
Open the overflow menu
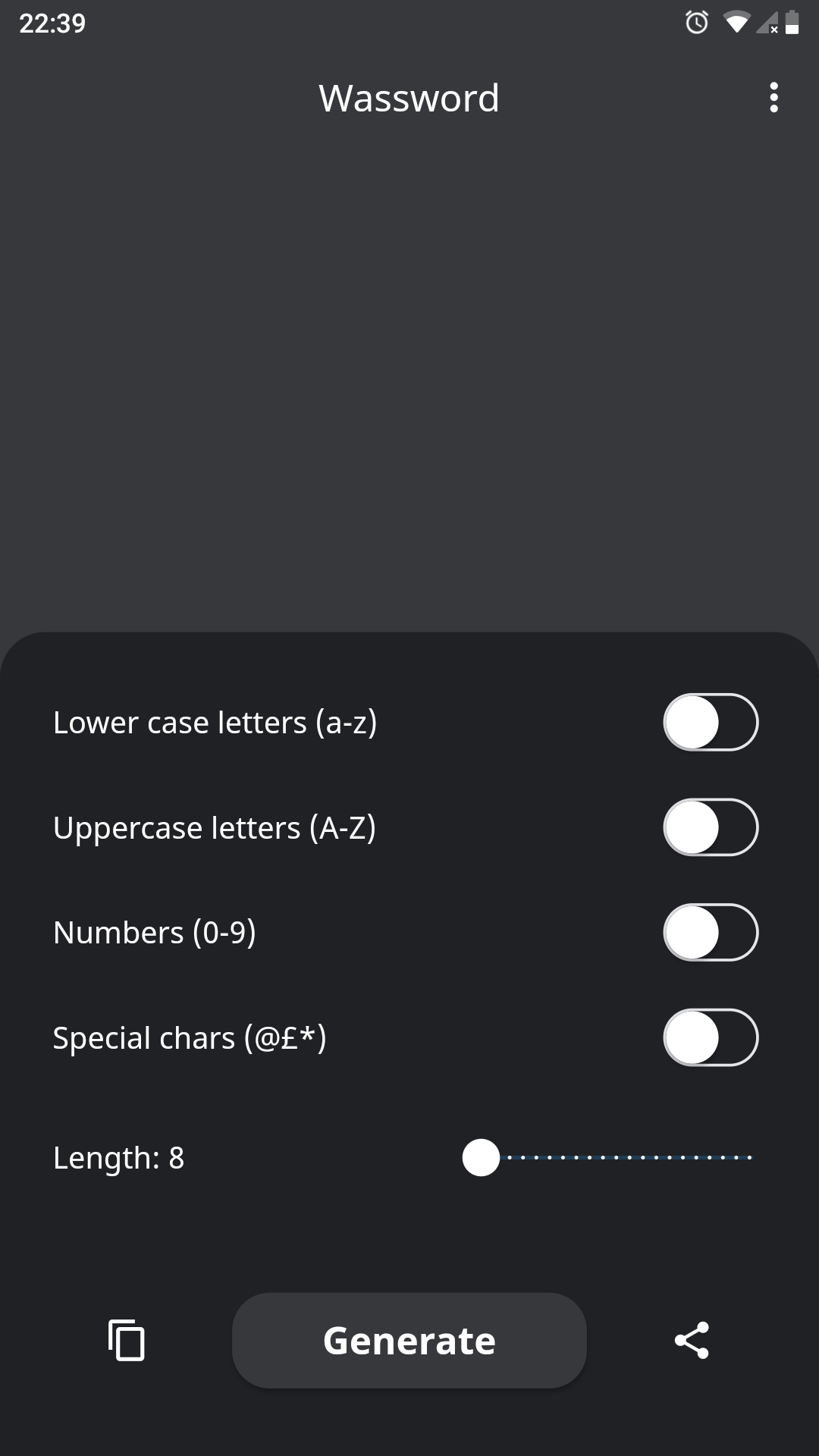[x=773, y=98]
